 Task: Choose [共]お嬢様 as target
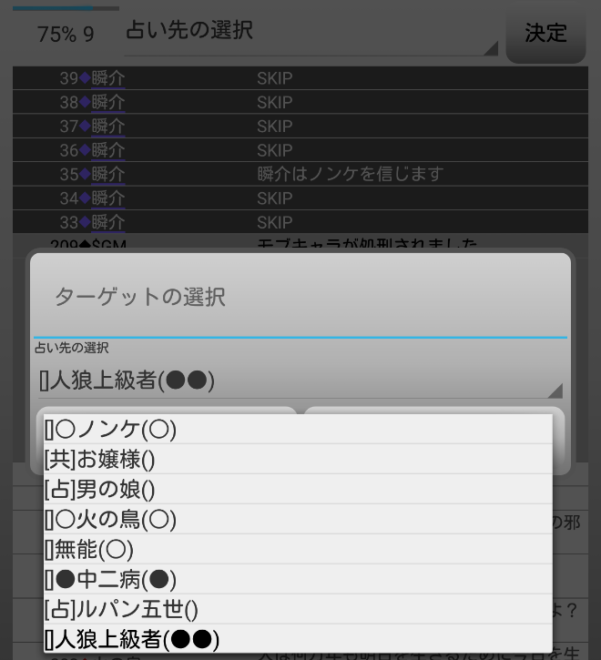[297, 460]
